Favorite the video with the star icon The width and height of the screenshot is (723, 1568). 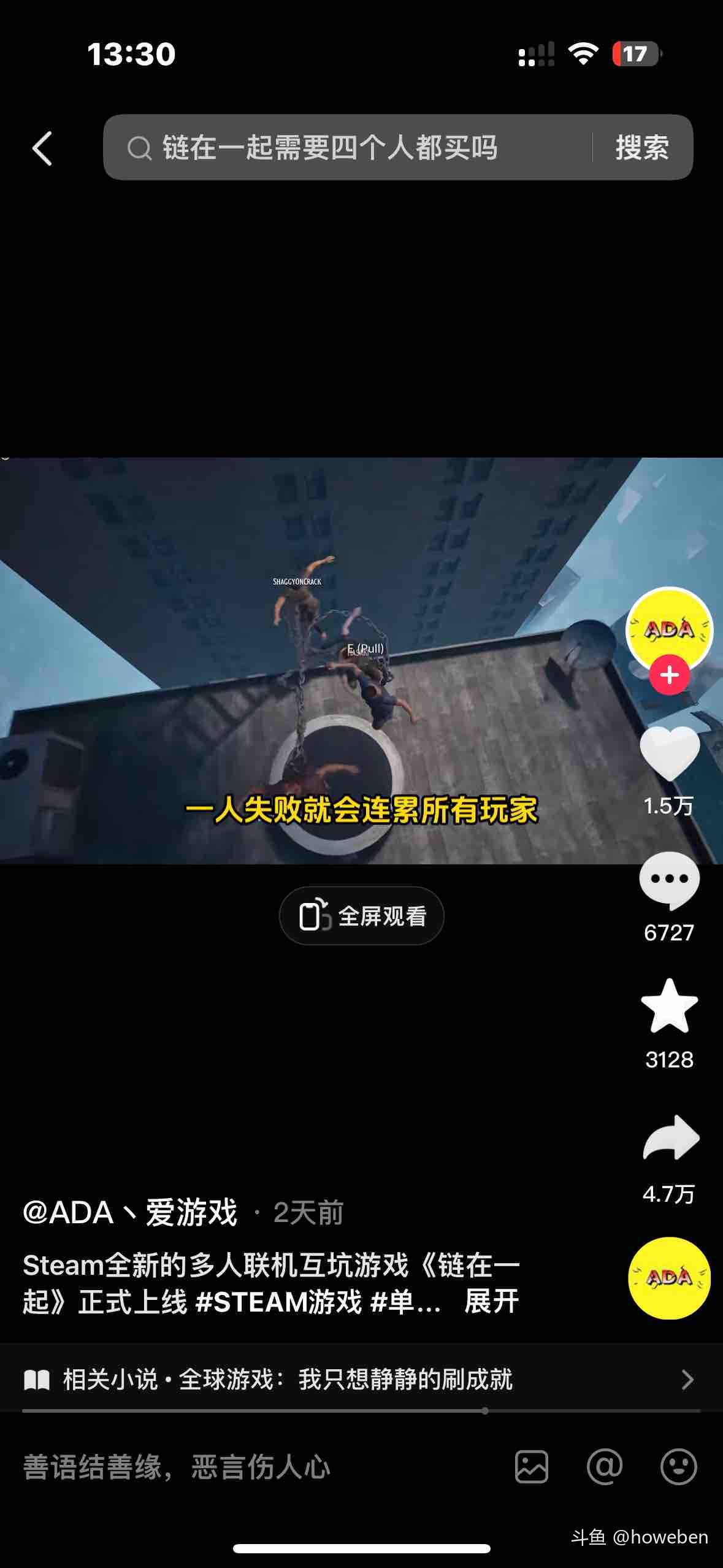click(669, 1007)
